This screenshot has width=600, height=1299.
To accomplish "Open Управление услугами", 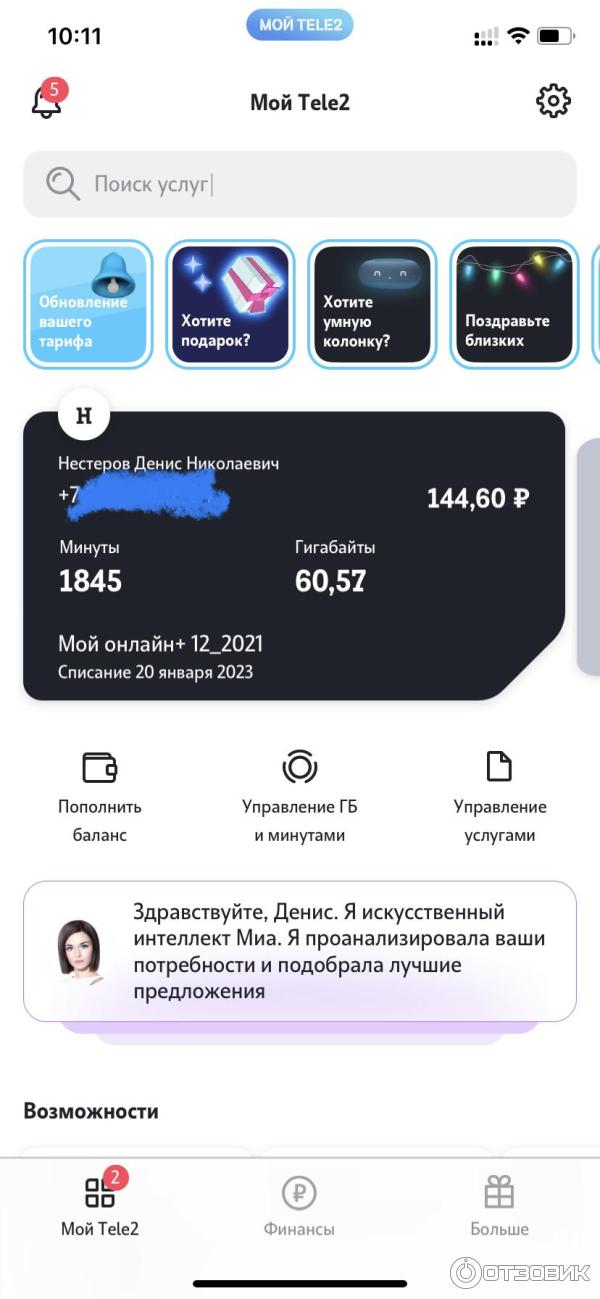I will 499,795.
